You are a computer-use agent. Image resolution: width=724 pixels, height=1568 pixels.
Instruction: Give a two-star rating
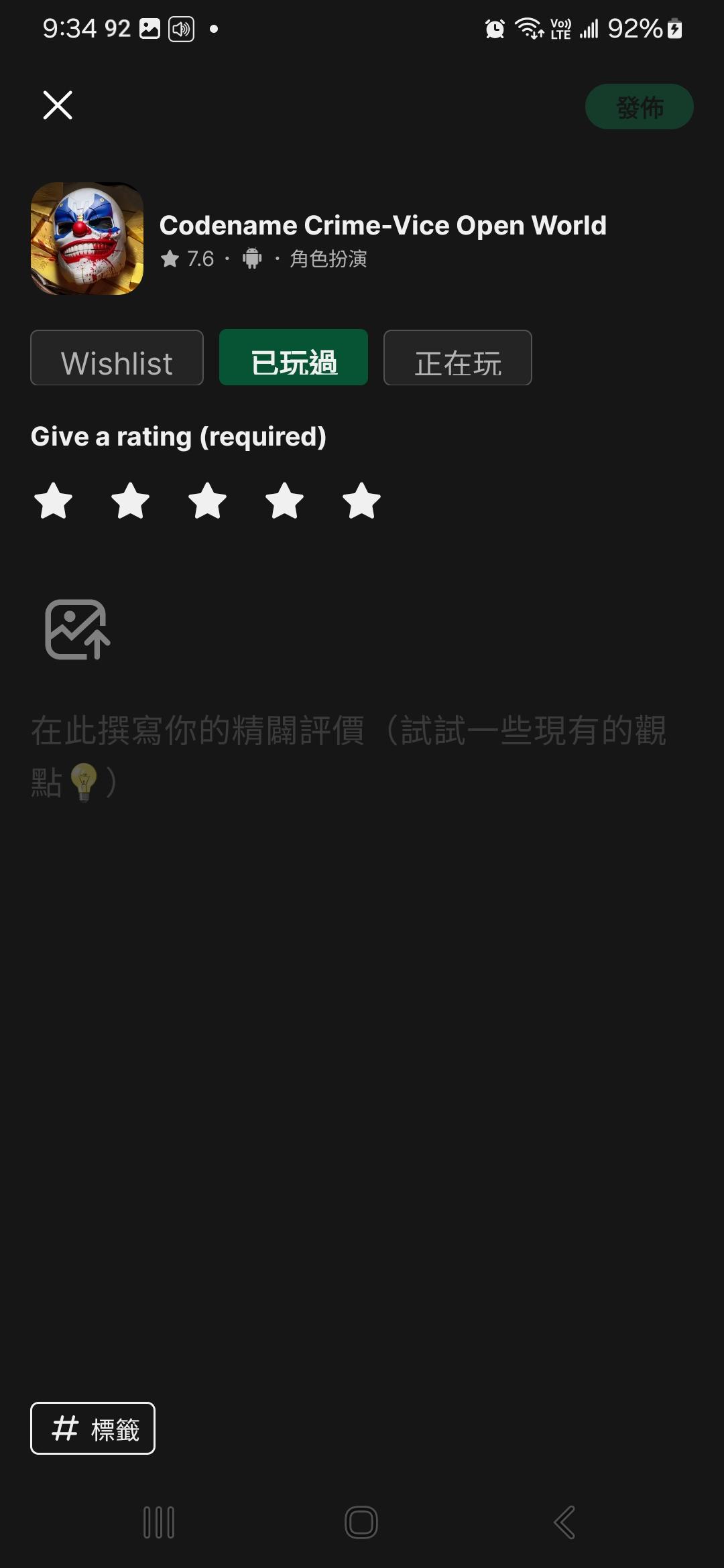click(130, 501)
